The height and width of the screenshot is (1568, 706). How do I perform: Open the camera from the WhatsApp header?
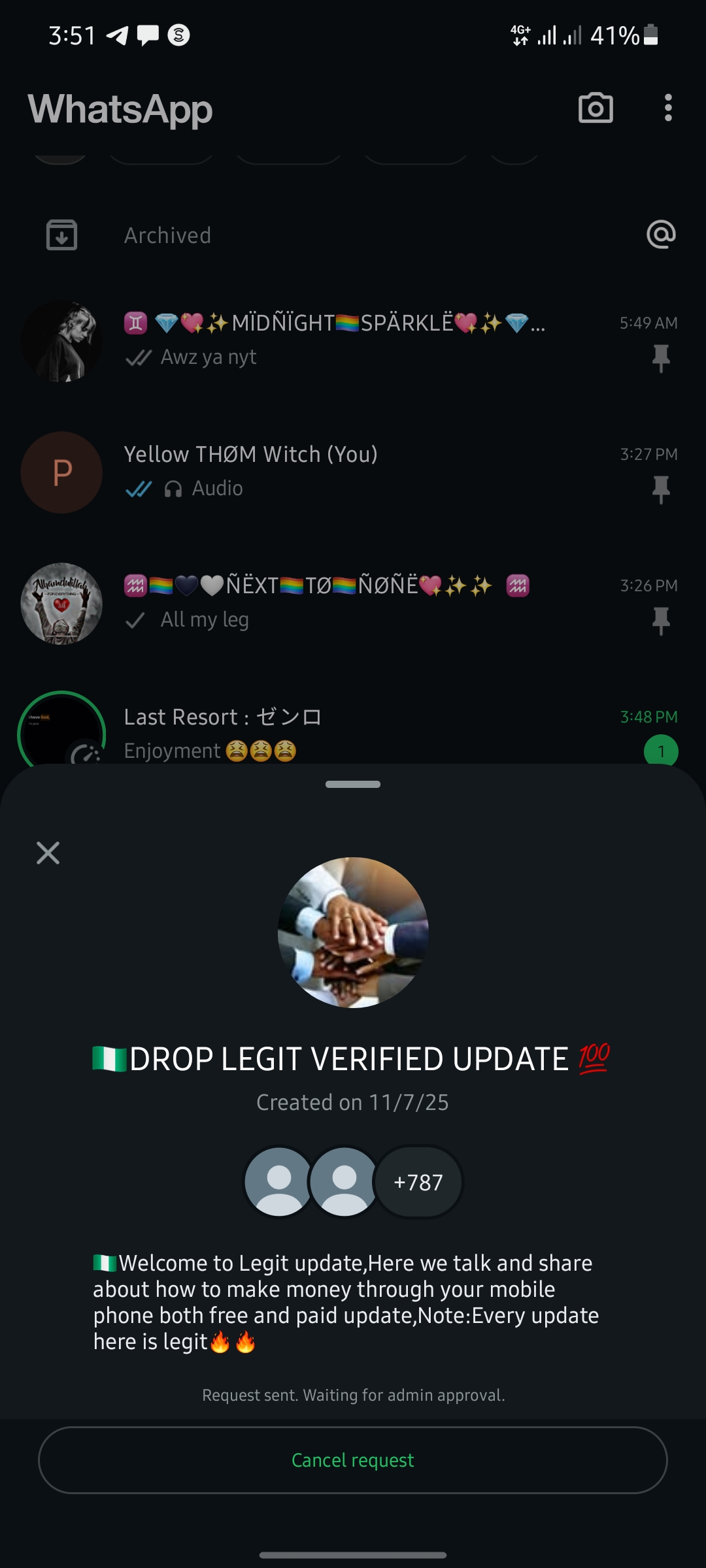[596, 108]
